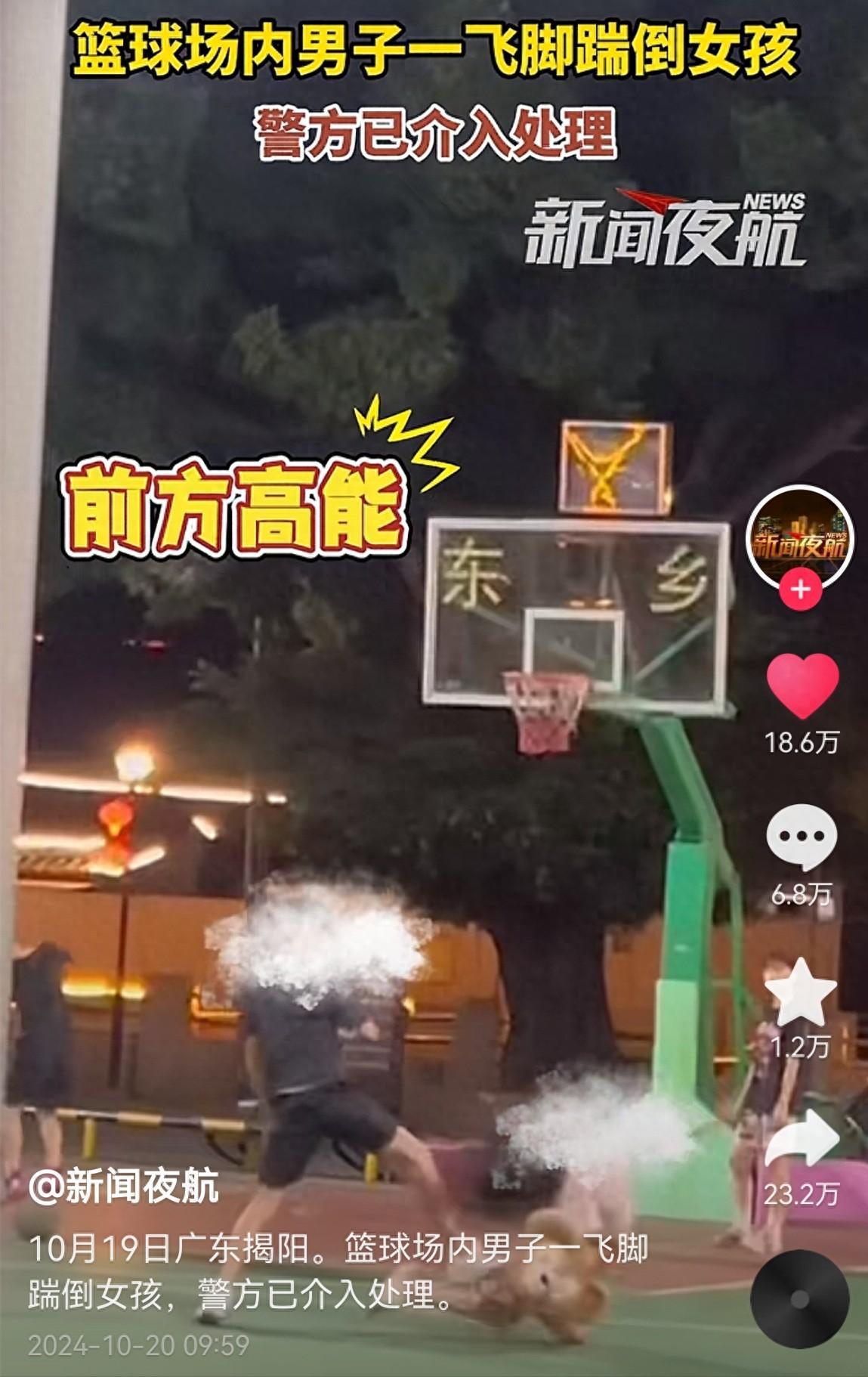Follow 新闻夜航 with the plus button
Image resolution: width=868 pixels, height=1377 pixels.
coord(801,589)
